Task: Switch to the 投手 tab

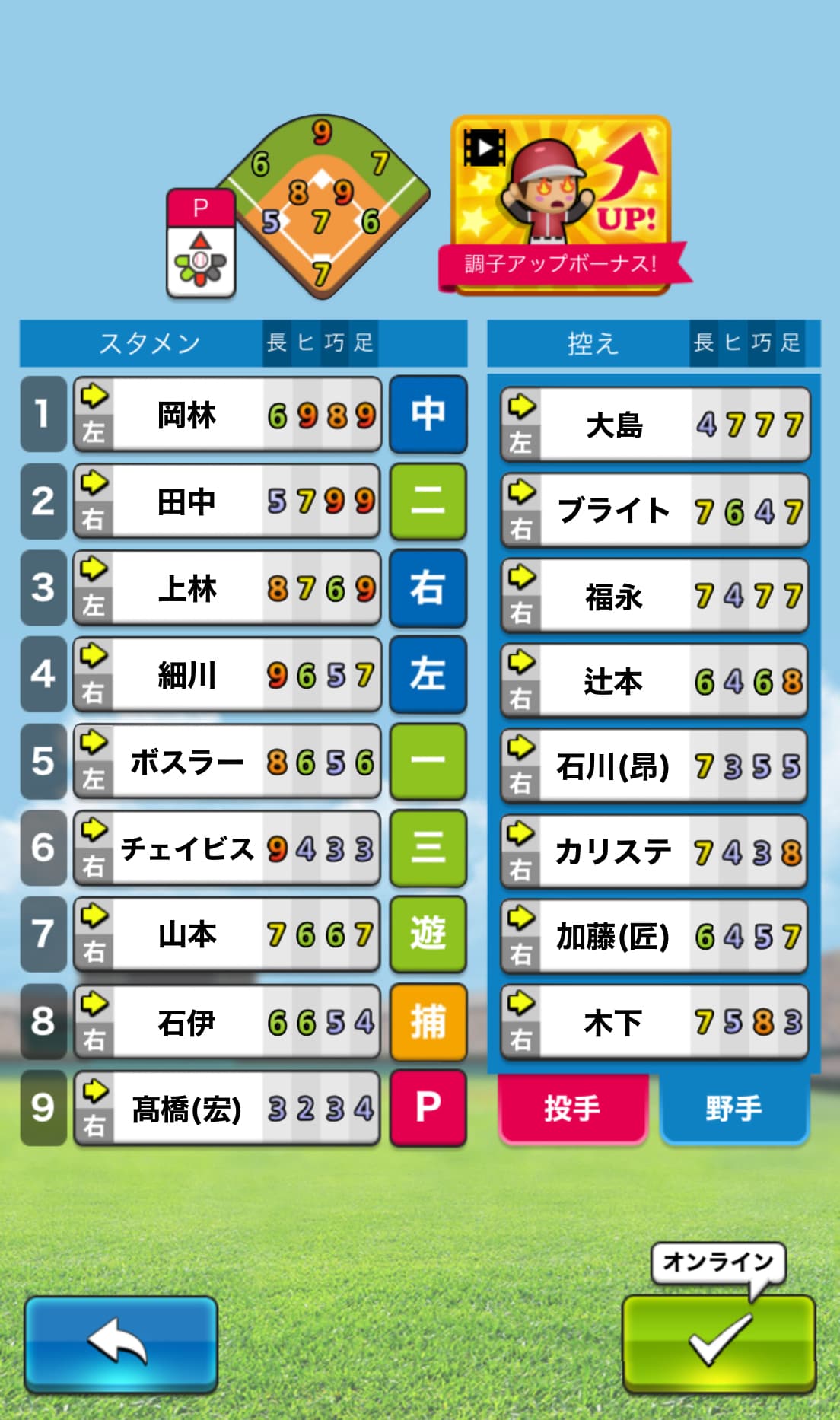Action: (x=573, y=1108)
